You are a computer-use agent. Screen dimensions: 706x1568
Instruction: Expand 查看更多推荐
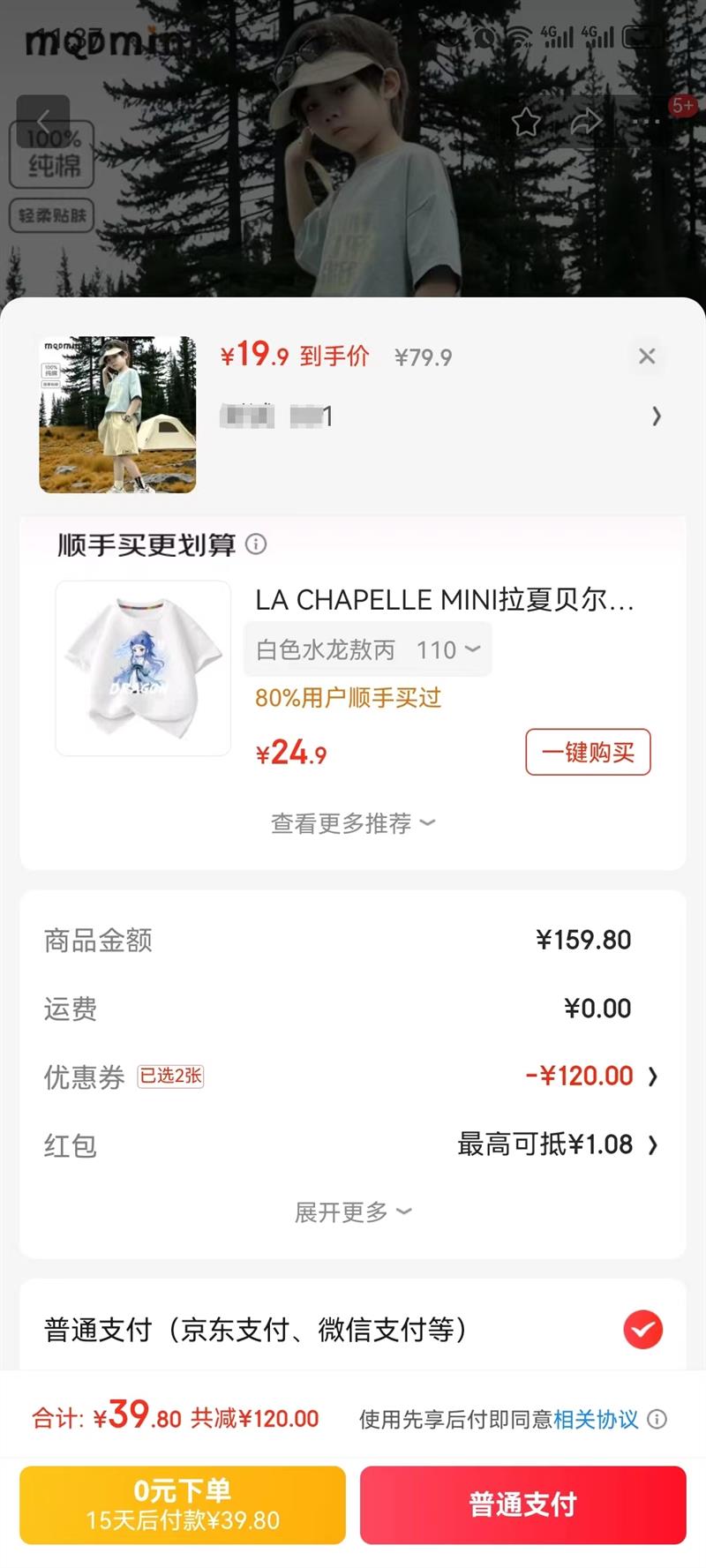(352, 823)
